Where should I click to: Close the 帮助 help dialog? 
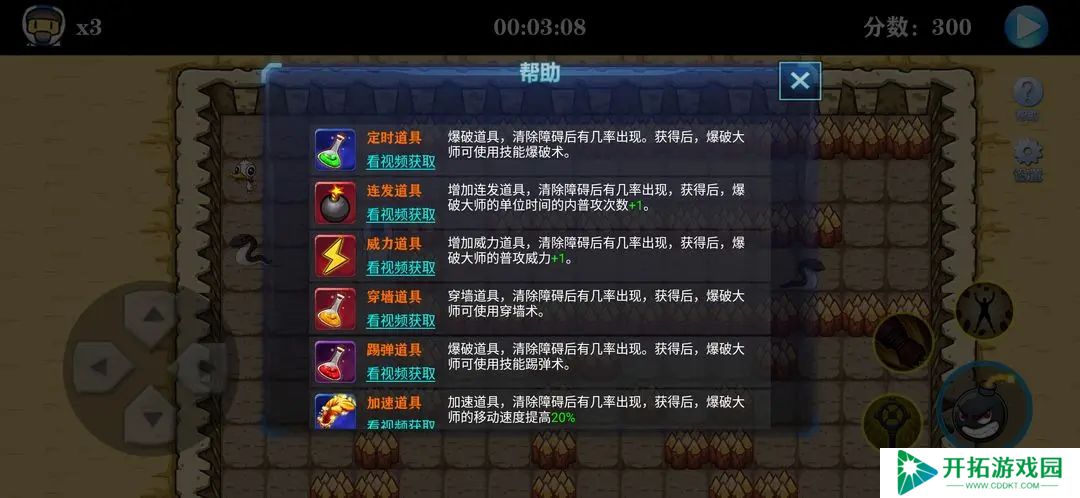pyautogui.click(x=800, y=81)
